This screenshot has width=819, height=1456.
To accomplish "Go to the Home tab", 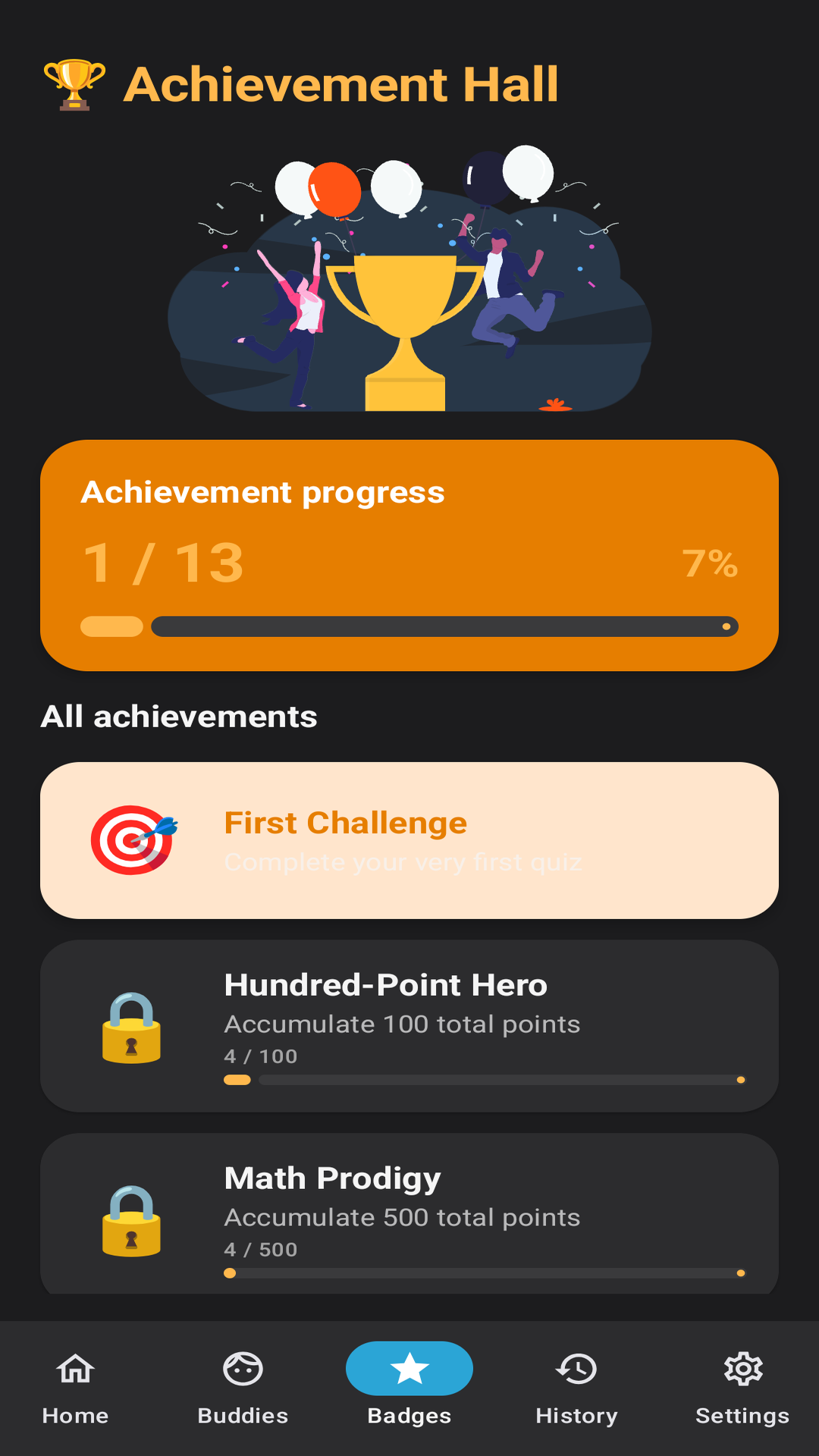I will (75, 1386).
